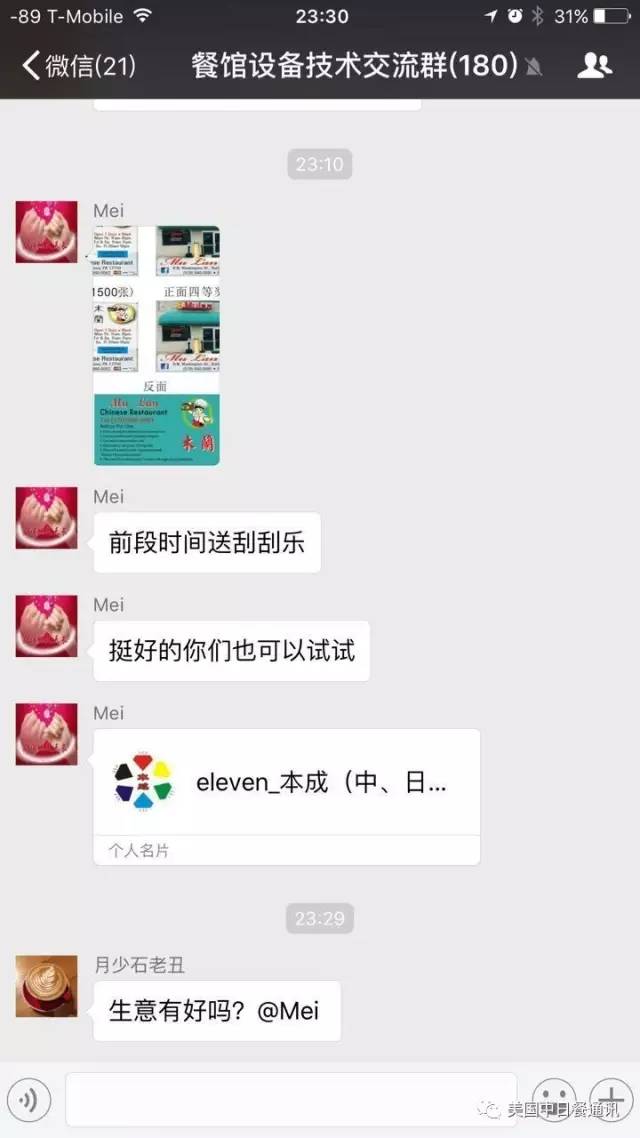
Task: View 月少石老丑's profile avatar
Action: [x=46, y=986]
